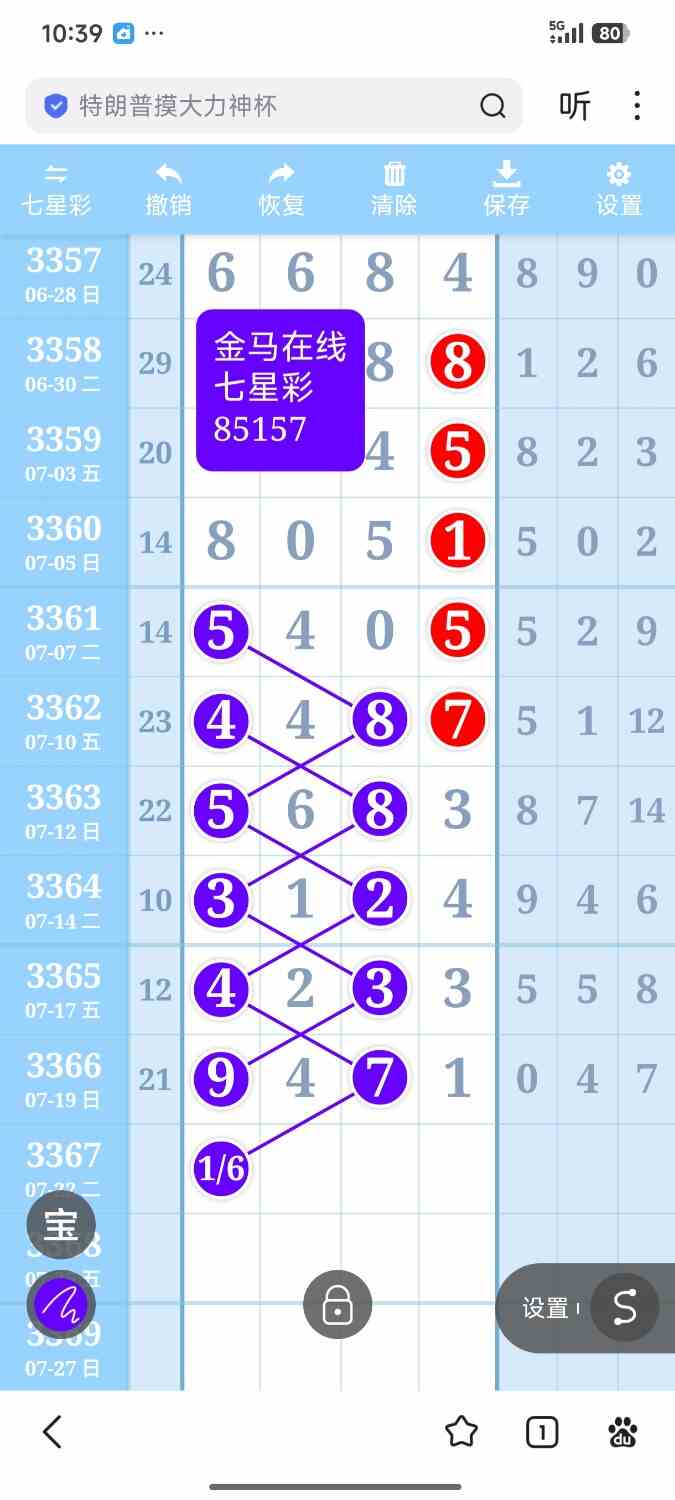Tap the round 宝 floating button
Viewport: 675px width, 1500px height.
coord(61,1224)
